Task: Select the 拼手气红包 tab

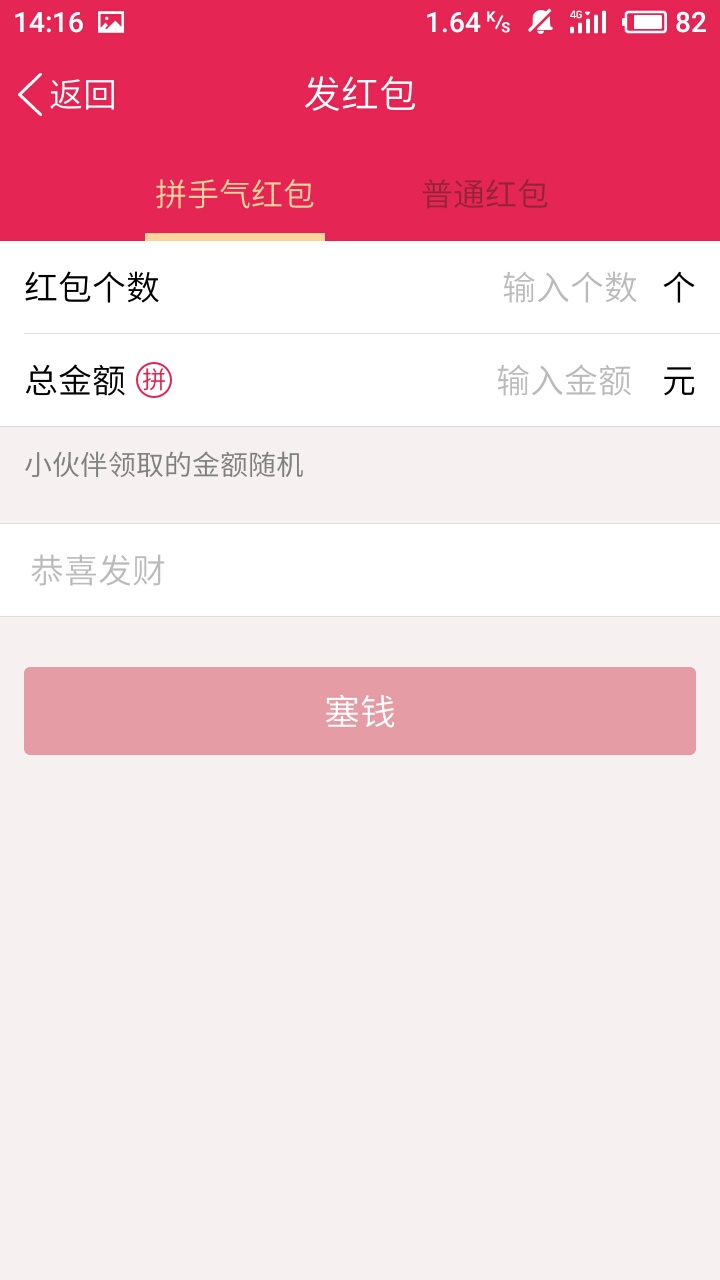Action: (235, 195)
